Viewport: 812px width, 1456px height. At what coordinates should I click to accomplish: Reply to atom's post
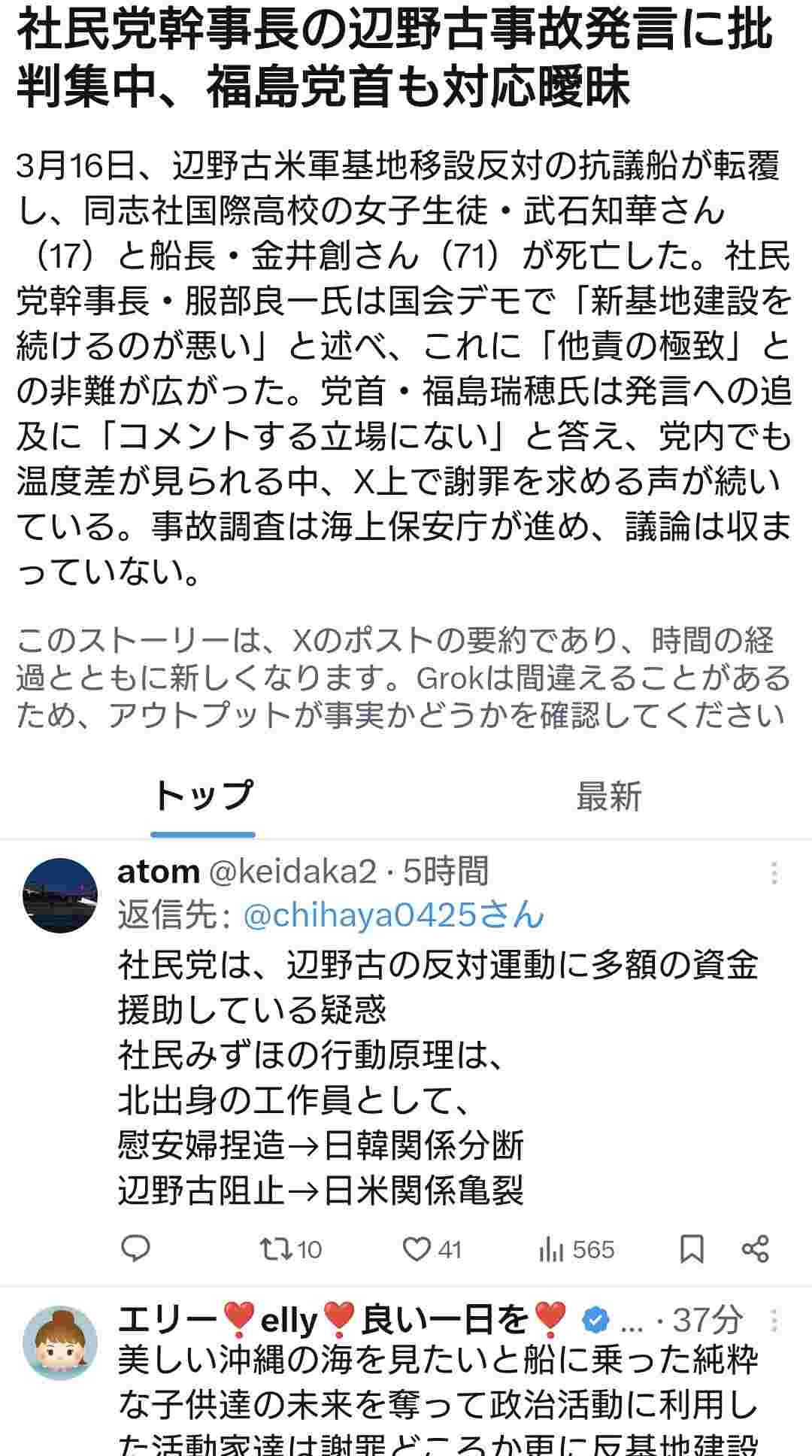pos(136,1249)
